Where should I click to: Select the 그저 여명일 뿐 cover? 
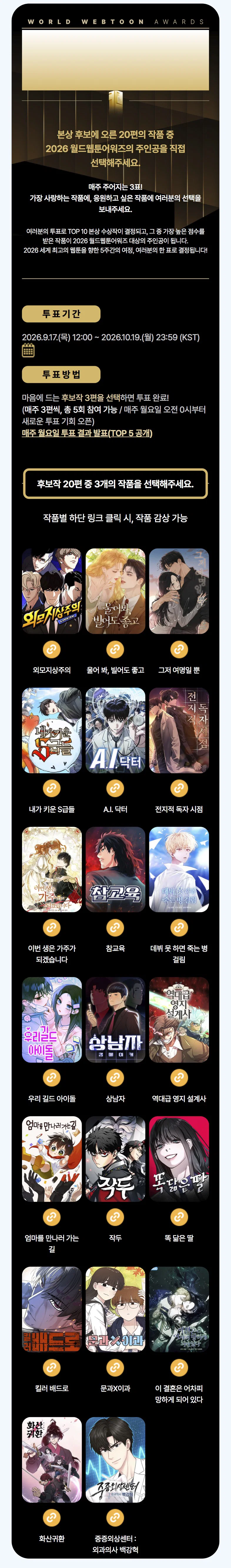(179, 591)
